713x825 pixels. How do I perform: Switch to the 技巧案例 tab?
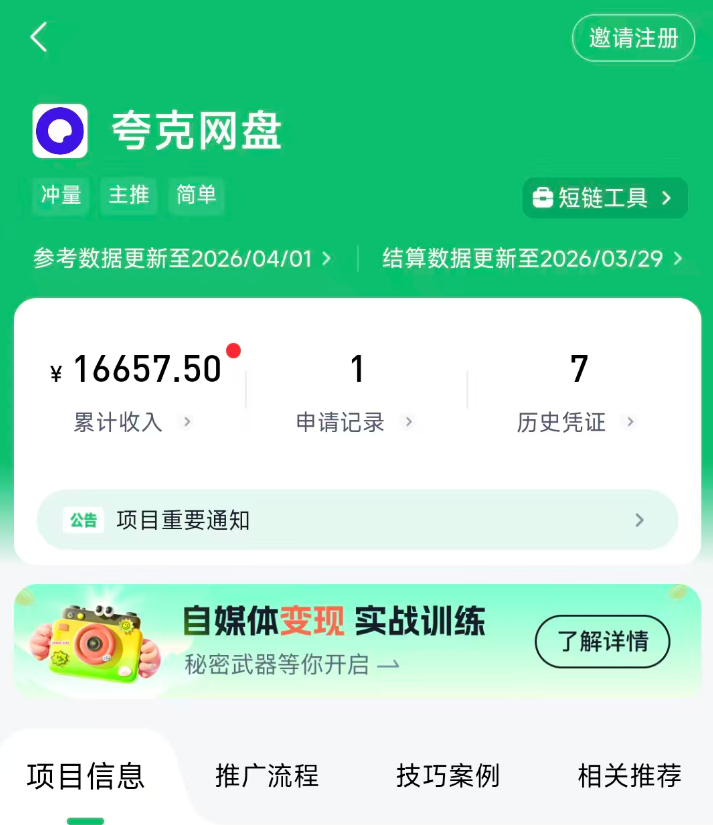pyautogui.click(x=448, y=776)
